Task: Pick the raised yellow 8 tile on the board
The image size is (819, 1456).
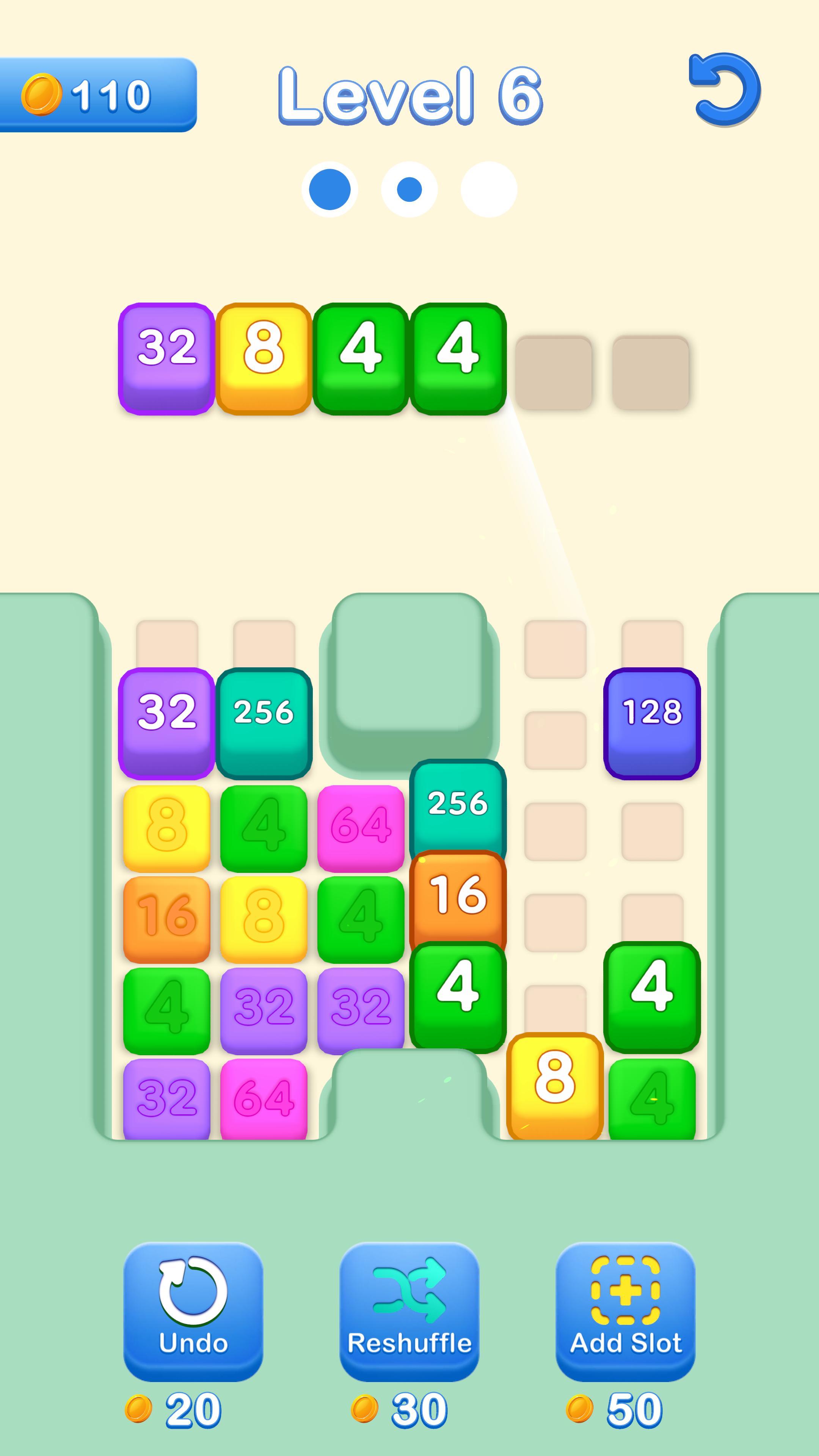Action: (x=554, y=1084)
